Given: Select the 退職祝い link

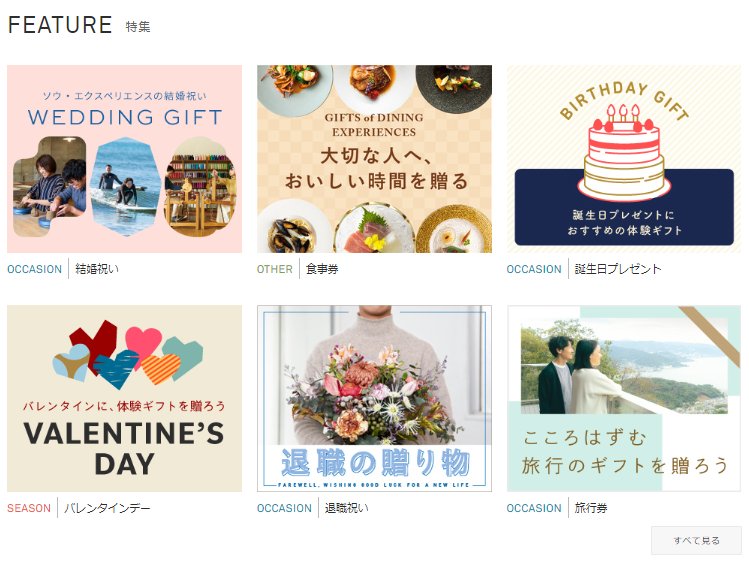Looking at the screenshot, I should click(x=346, y=508).
